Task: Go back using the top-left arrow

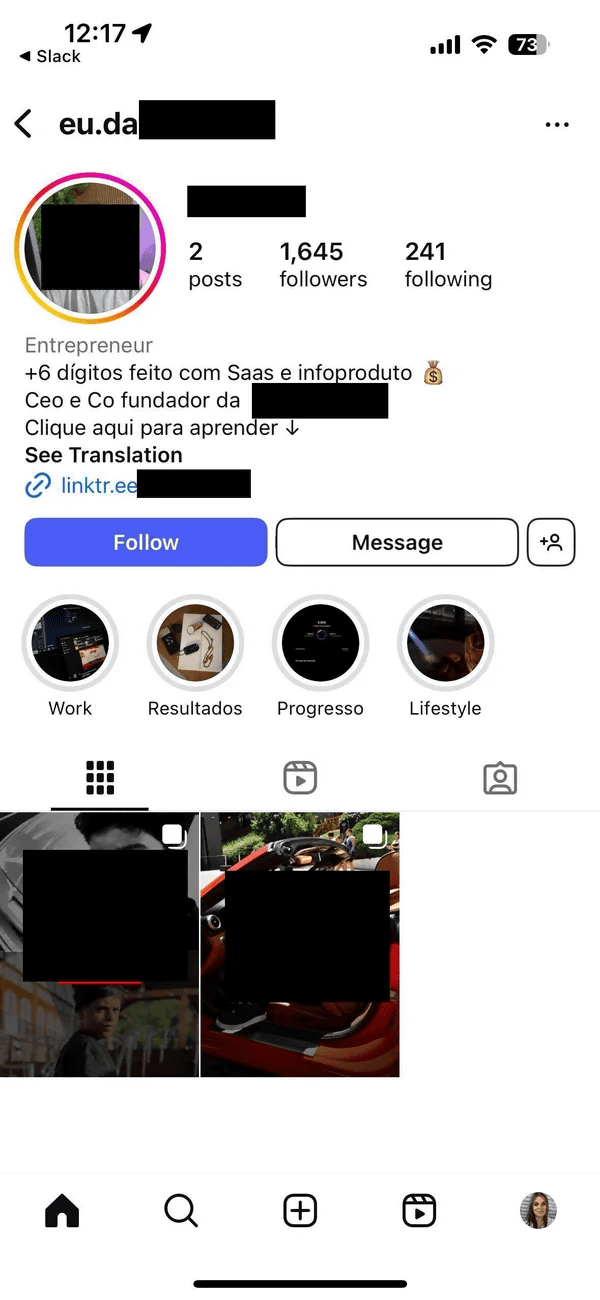Action: pos(23,125)
